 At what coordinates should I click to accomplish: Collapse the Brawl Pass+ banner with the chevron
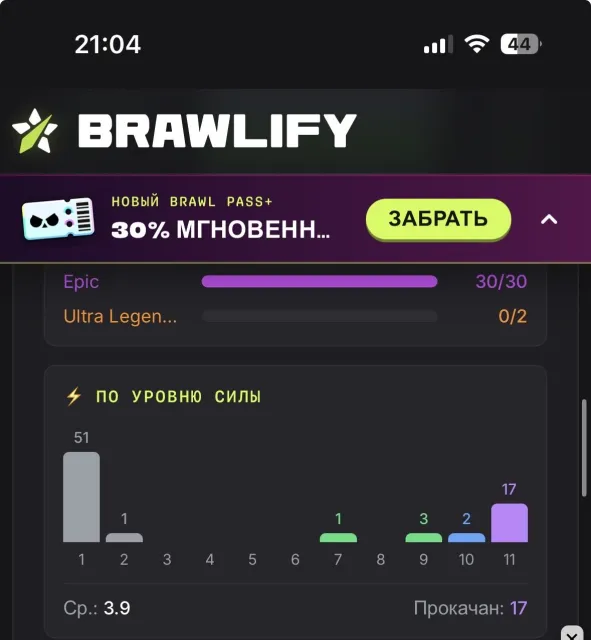(549, 220)
